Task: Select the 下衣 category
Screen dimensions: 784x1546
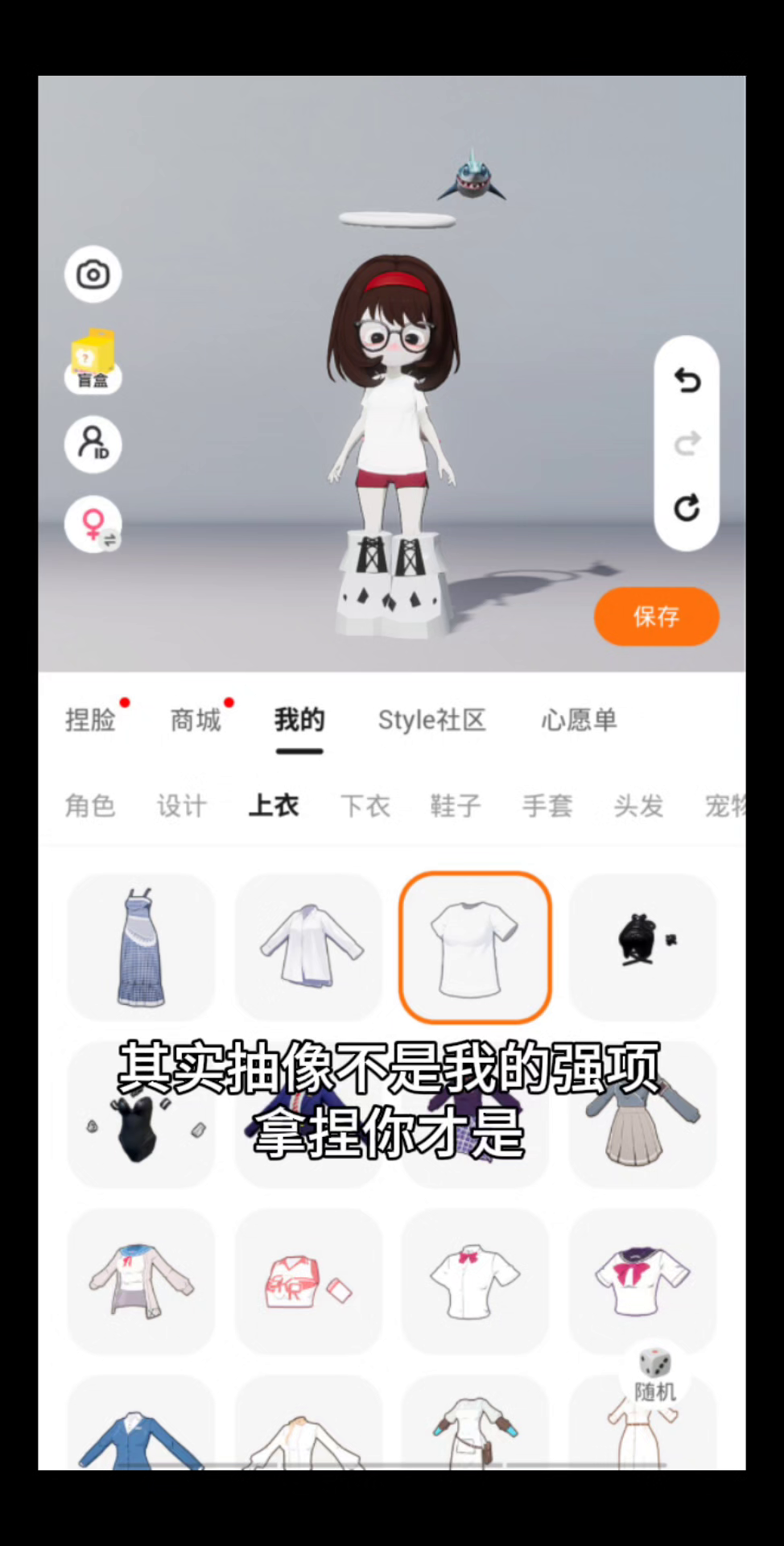Action: (365, 805)
